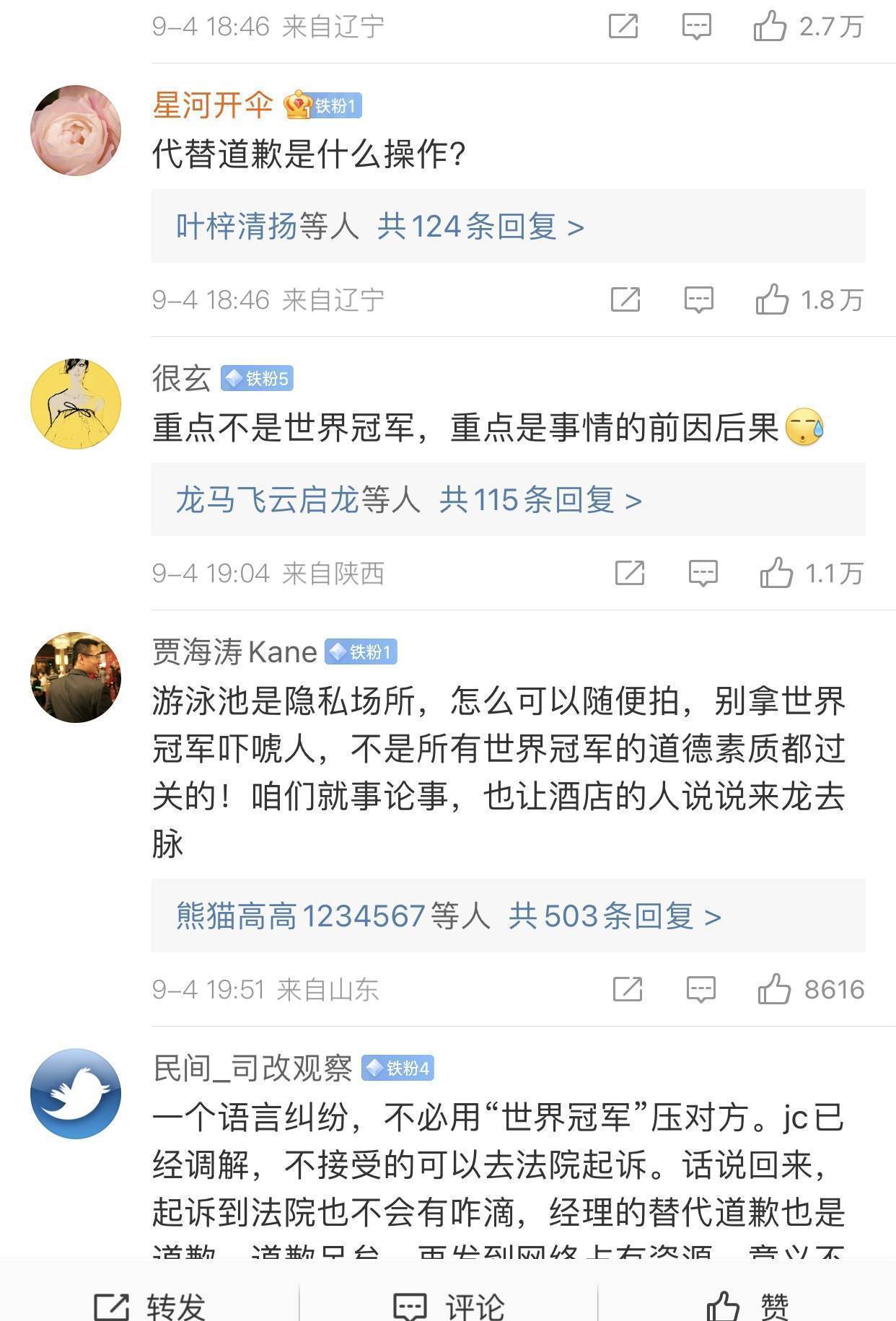
Task: Reply to 星河开伞's comment
Action: coord(698,299)
